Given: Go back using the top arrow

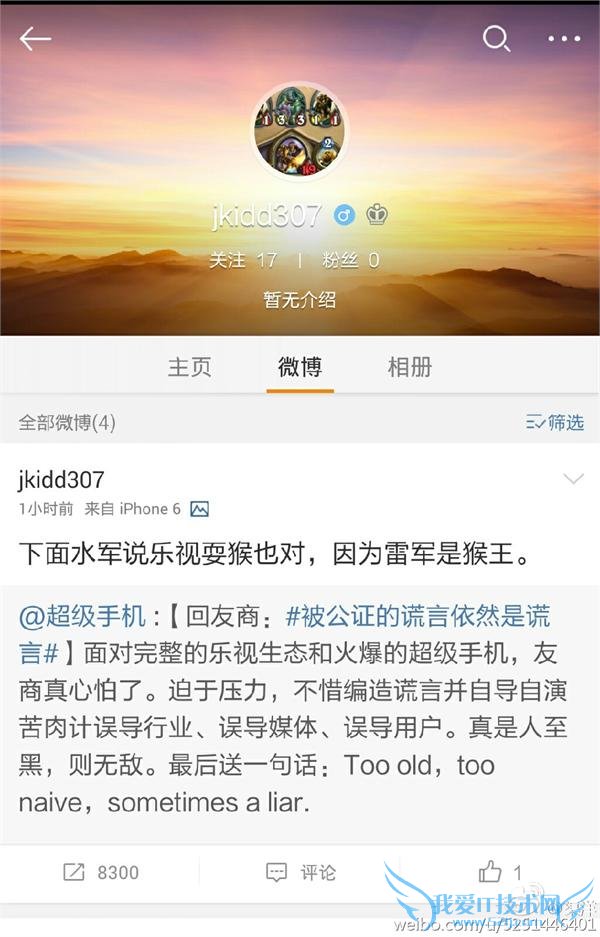Looking at the screenshot, I should (x=35, y=39).
